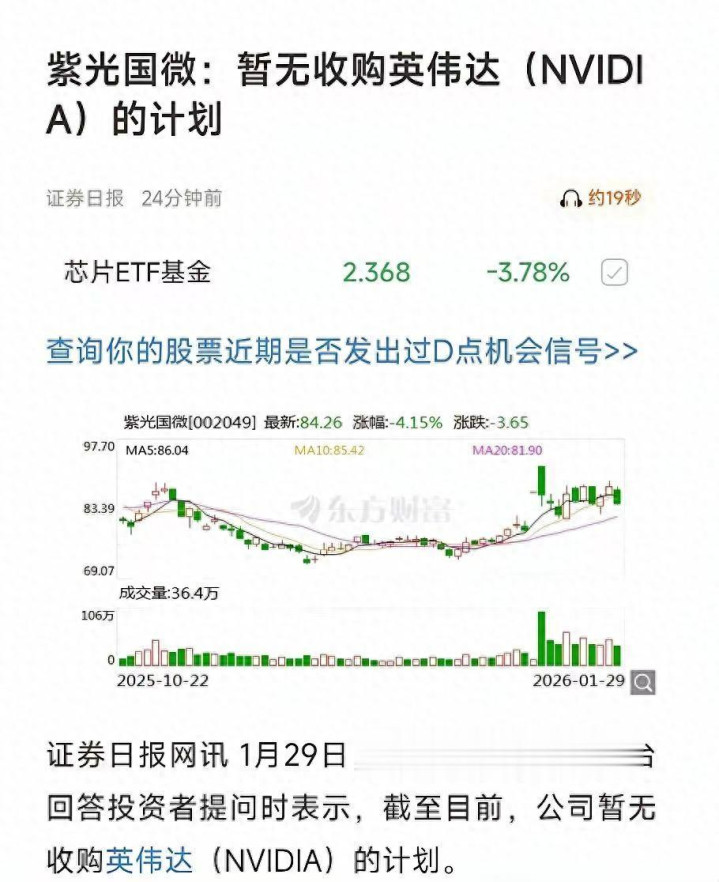Screen dimensions: 719x882
Task: Play the 约19秒 audio reading
Action: tap(600, 198)
